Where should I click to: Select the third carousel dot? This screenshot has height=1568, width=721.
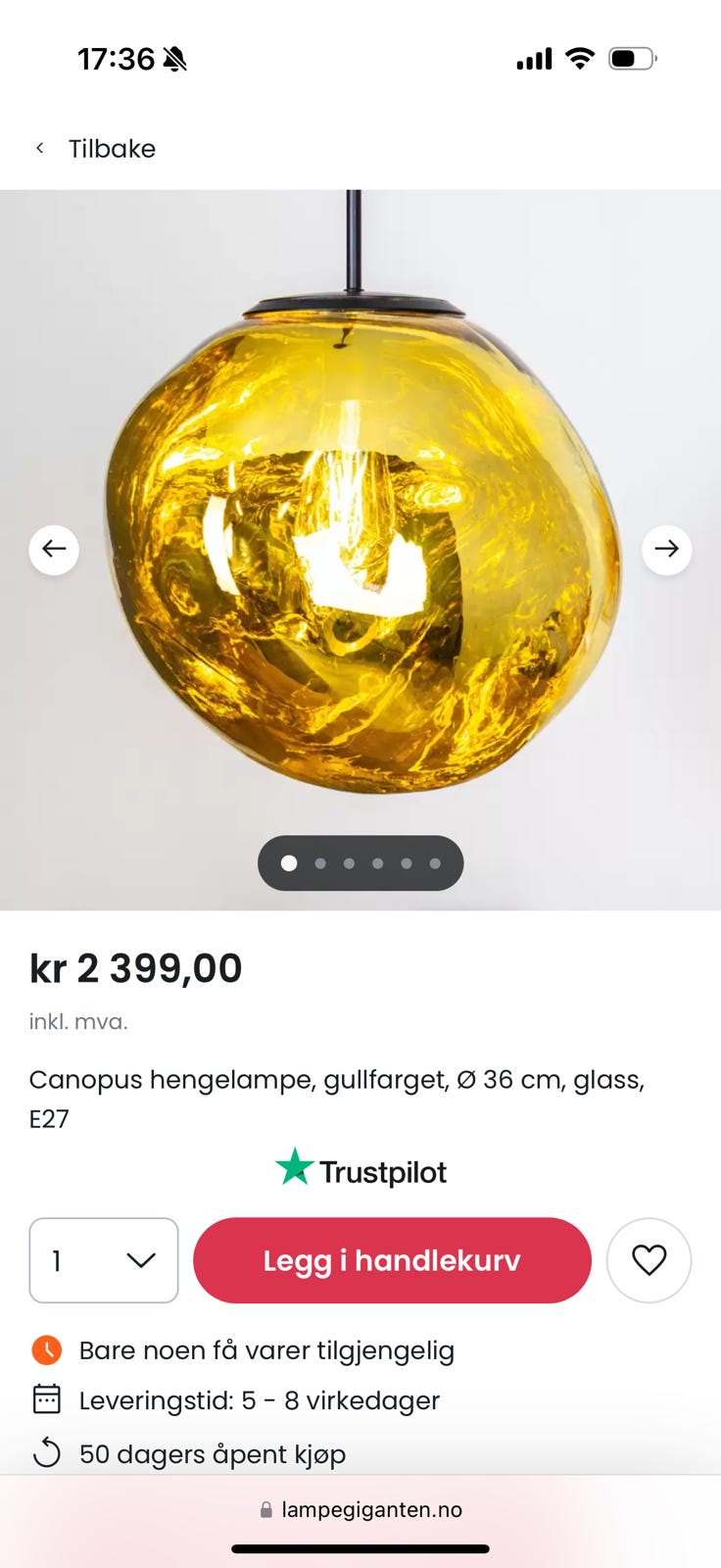(x=347, y=863)
